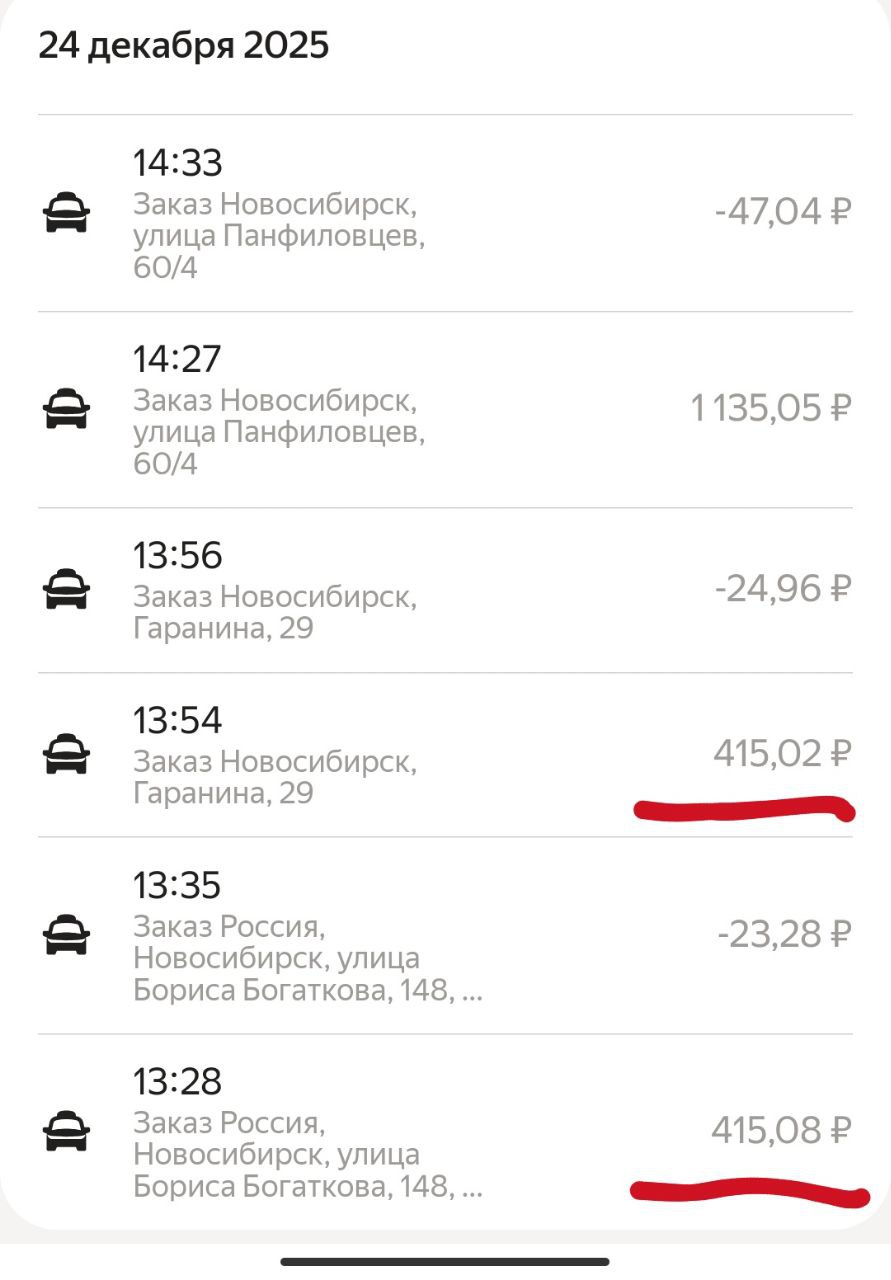891x1280 pixels.
Task: Open the 14:33 order for -47,04 ₽
Action: coord(445,213)
